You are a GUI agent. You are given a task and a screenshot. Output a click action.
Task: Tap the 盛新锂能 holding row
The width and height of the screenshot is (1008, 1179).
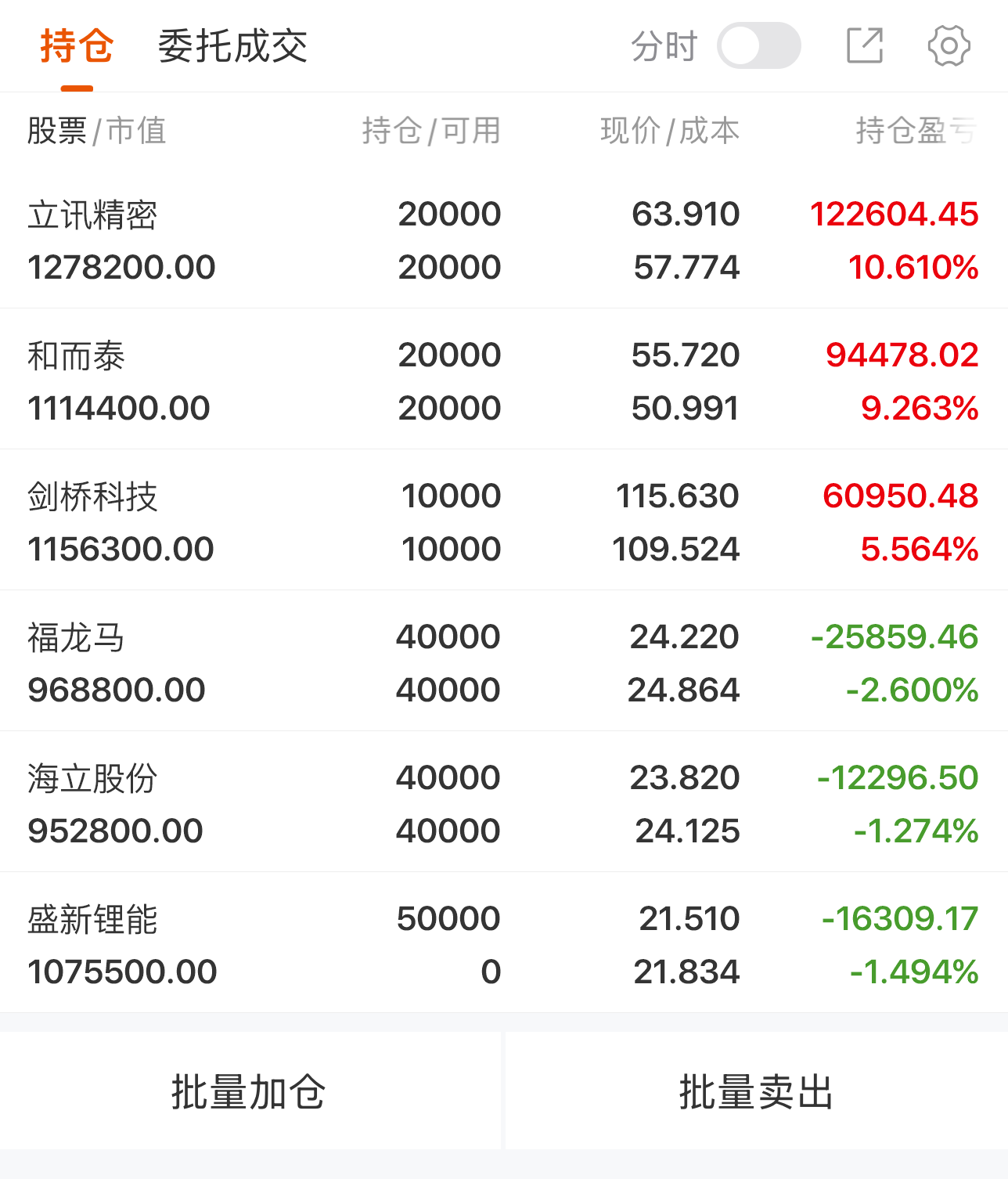point(502,945)
